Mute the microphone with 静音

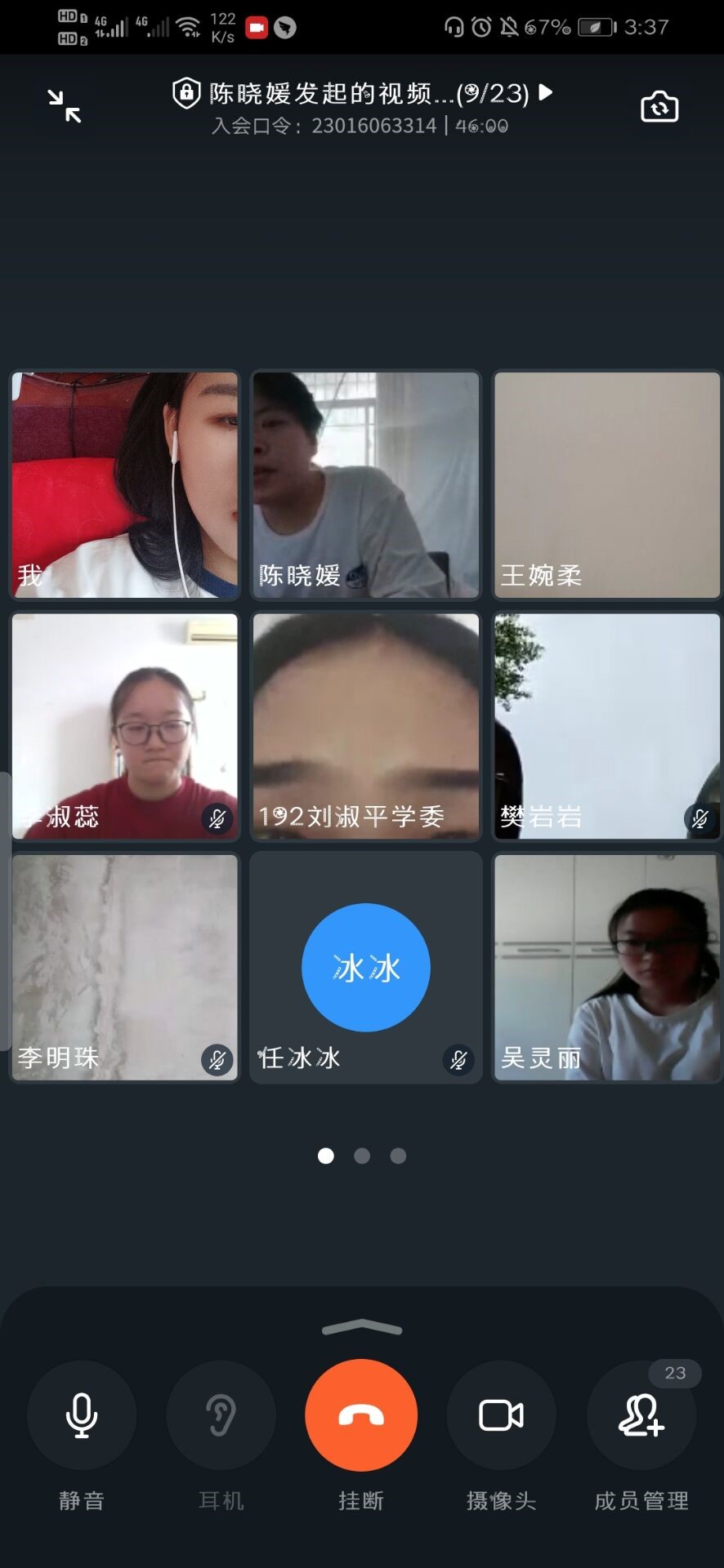coord(82,1415)
